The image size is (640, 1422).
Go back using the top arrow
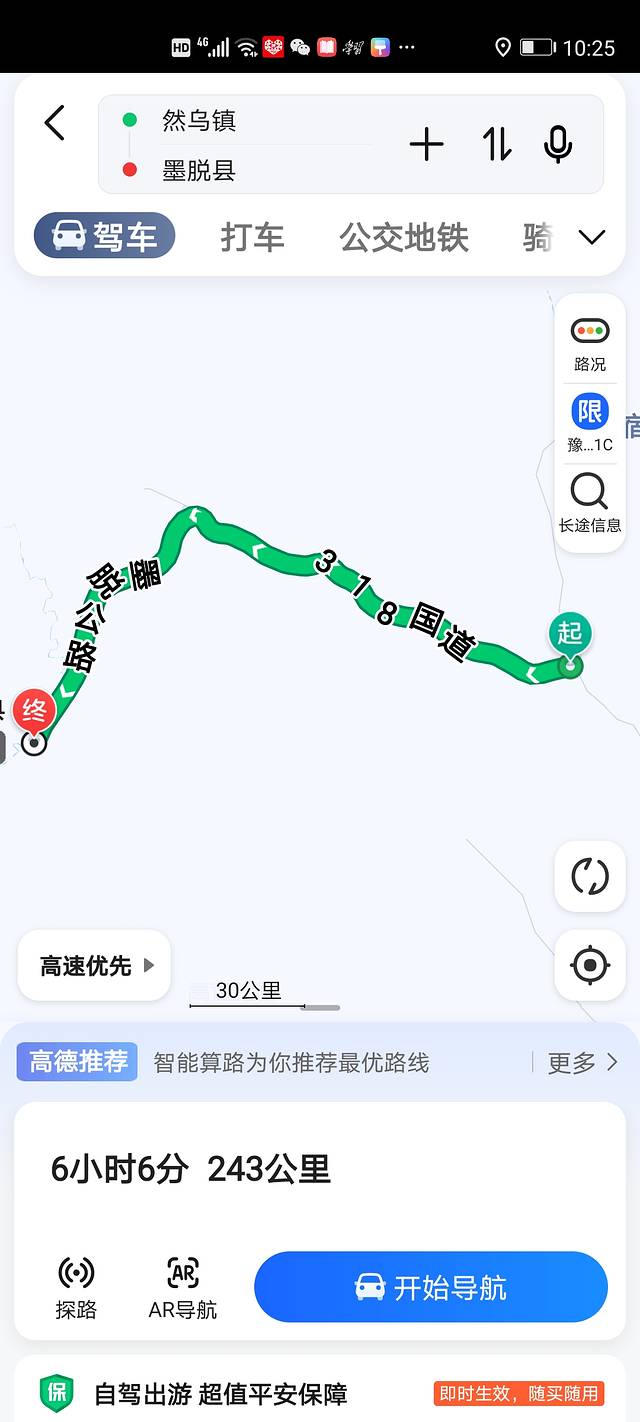(55, 123)
